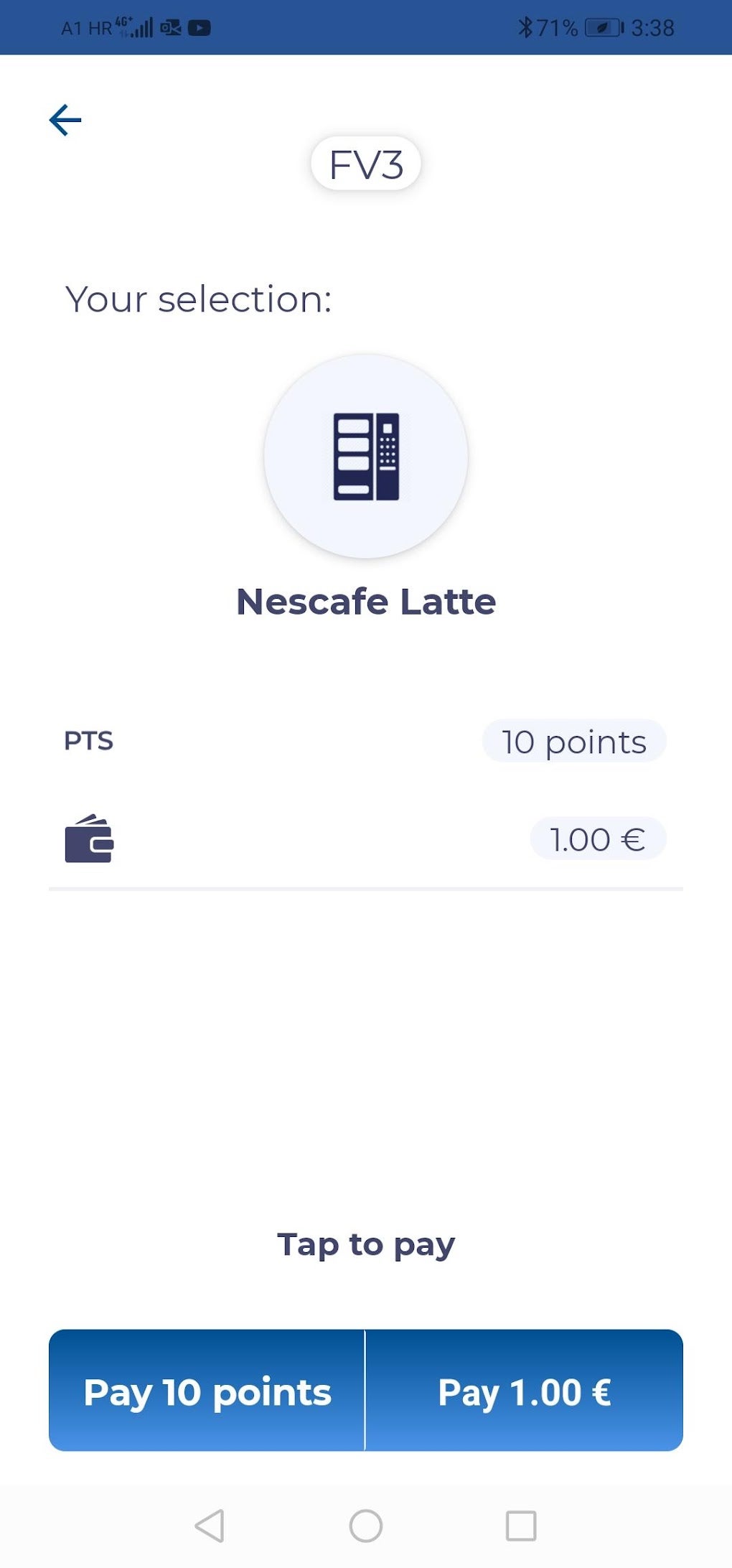Screen dimensions: 732x1568
Task: Tap the battery indicator in the status bar
Action: (603, 27)
